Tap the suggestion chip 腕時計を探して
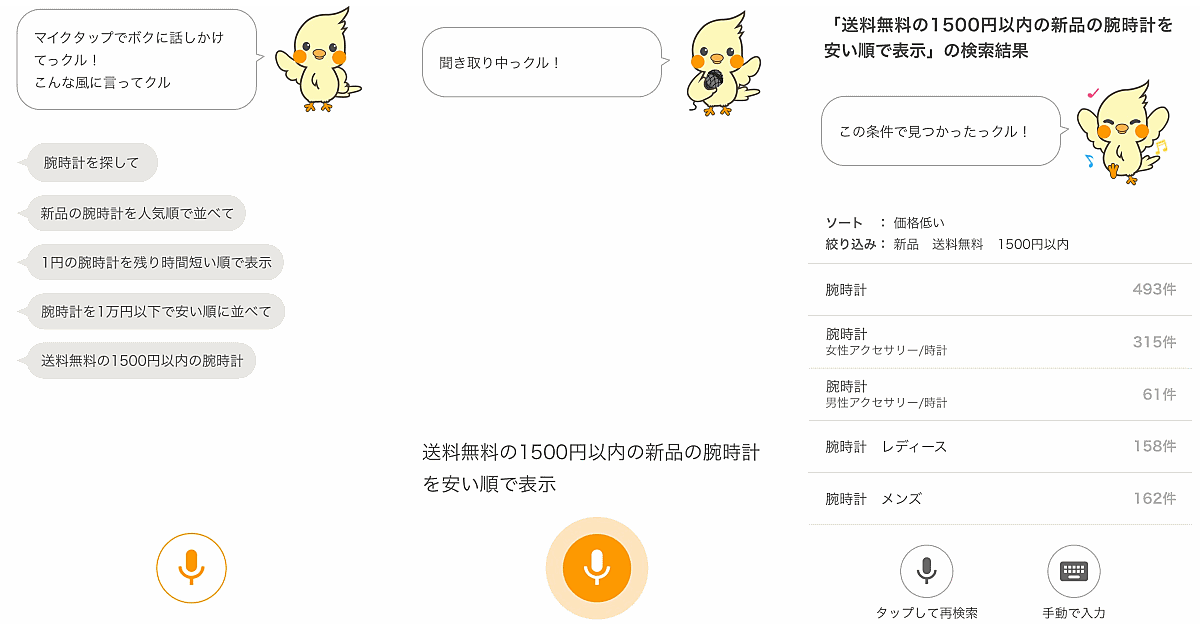The width and height of the screenshot is (1200, 630). pos(92,163)
